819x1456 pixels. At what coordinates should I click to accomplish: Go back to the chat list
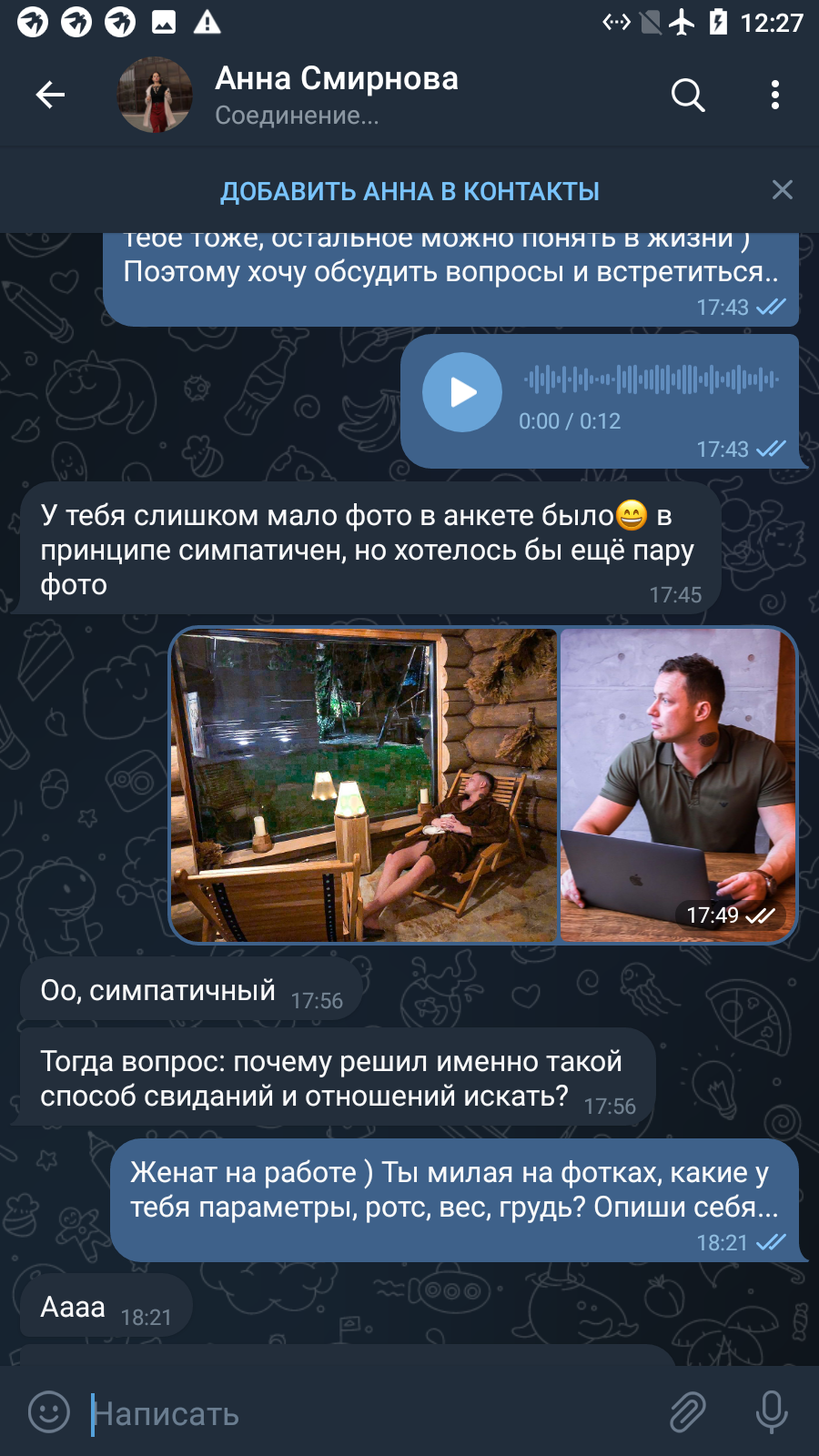50,95
